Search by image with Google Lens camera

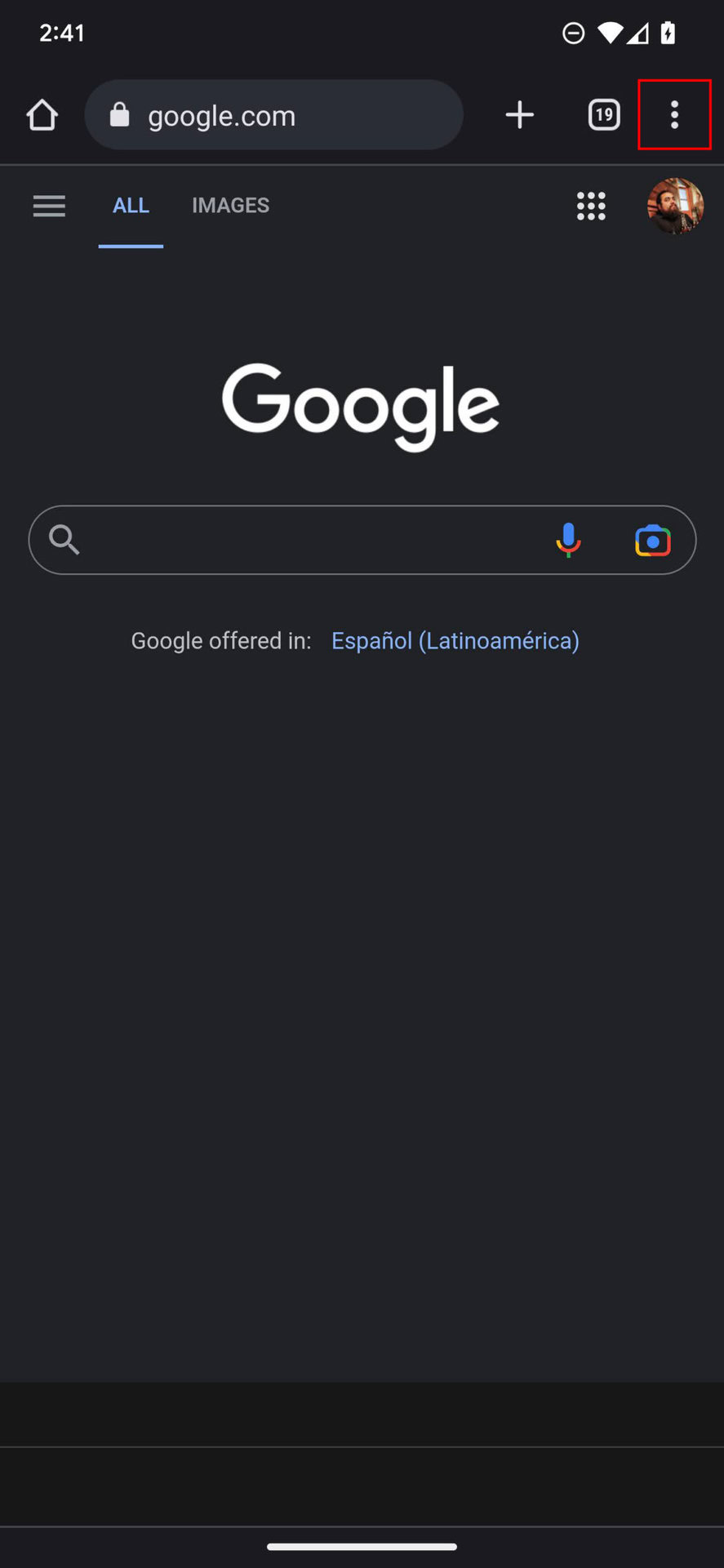click(x=653, y=541)
